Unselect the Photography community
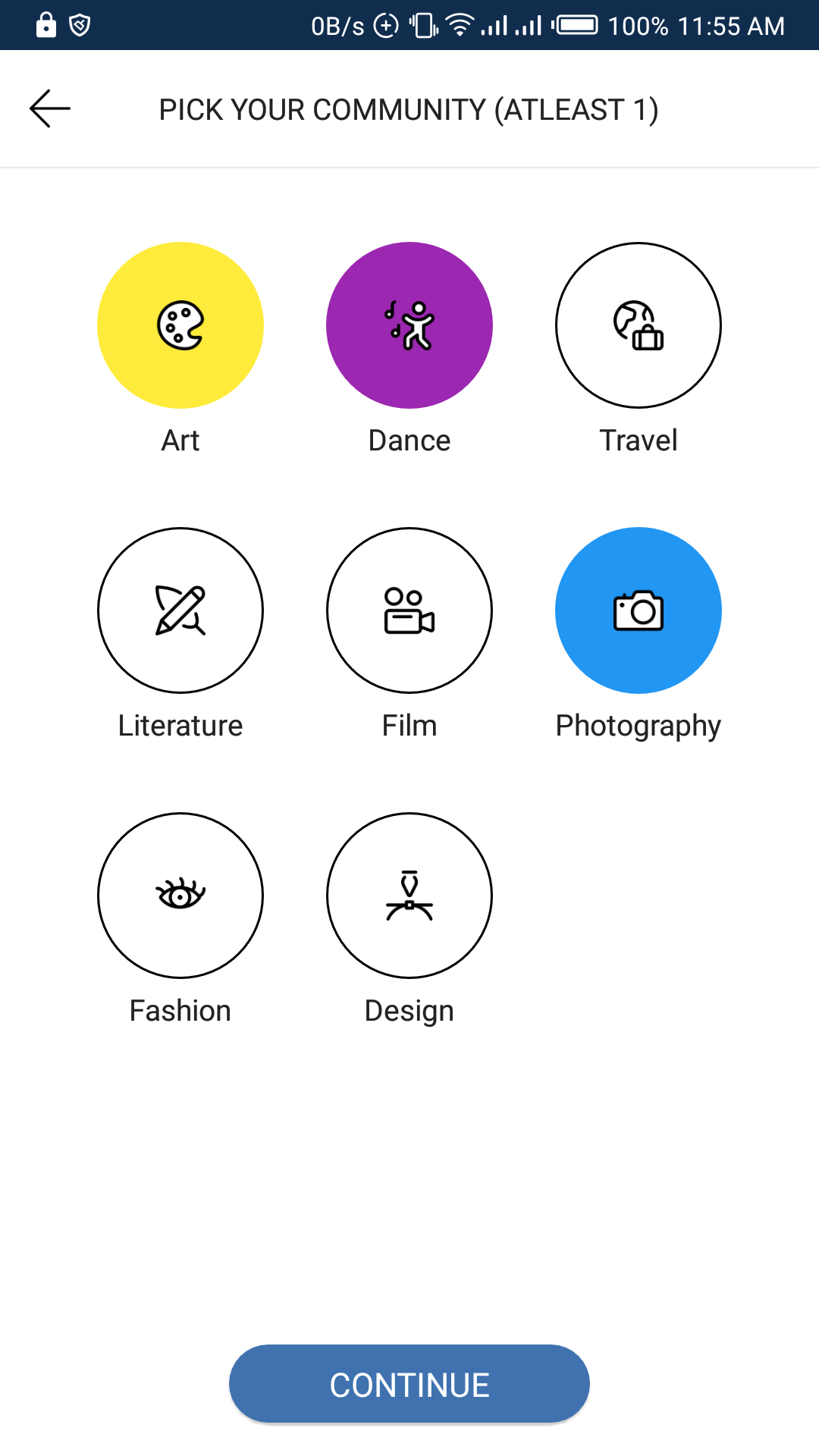Screen dimensions: 819x1456 [639, 610]
